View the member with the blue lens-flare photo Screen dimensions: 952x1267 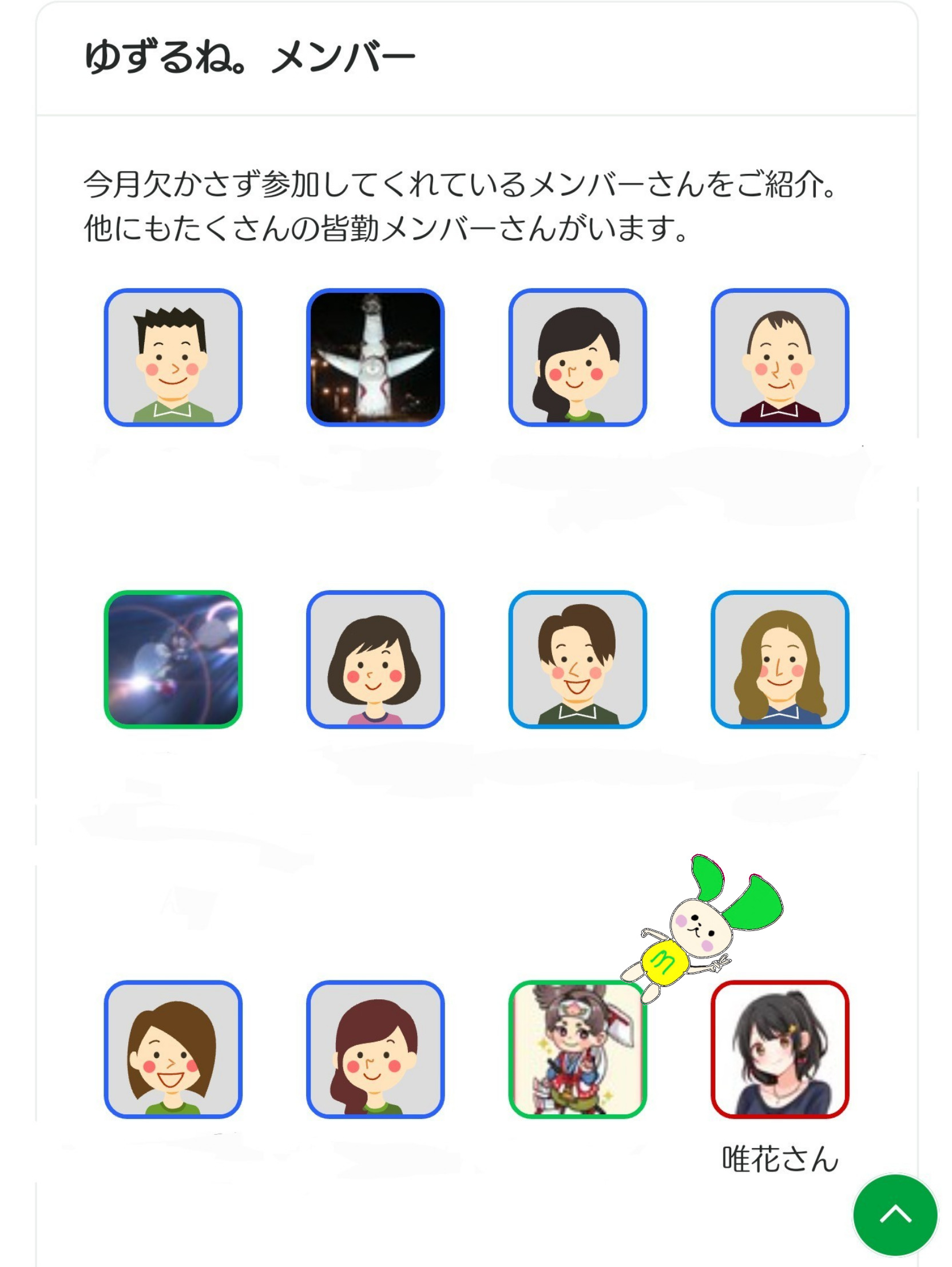click(x=173, y=660)
